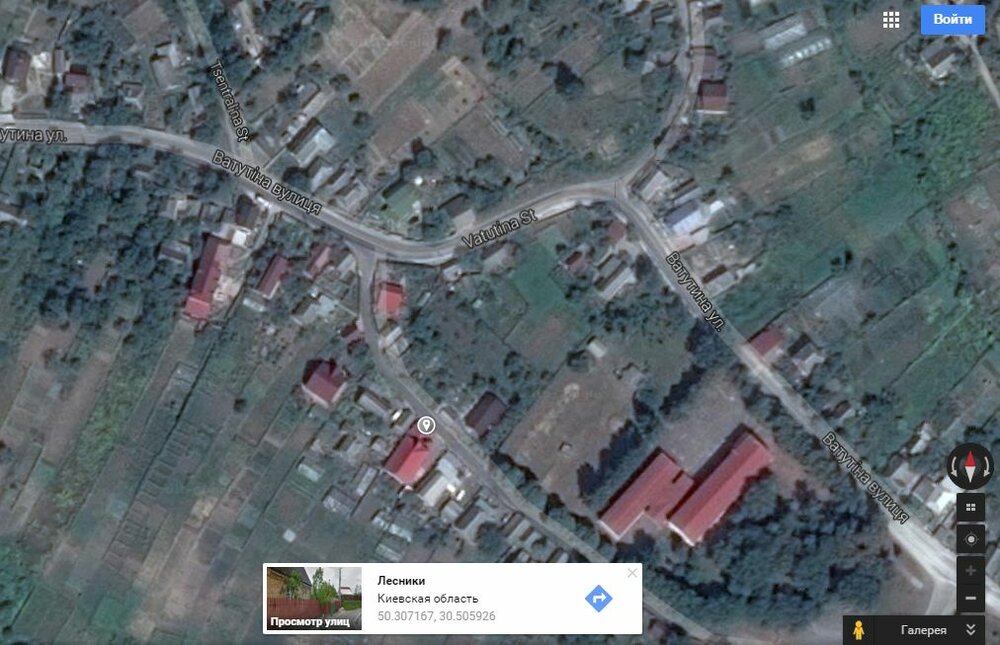Expand the Галерея photo gallery
The width and height of the screenshot is (1000, 645).
click(x=969, y=630)
